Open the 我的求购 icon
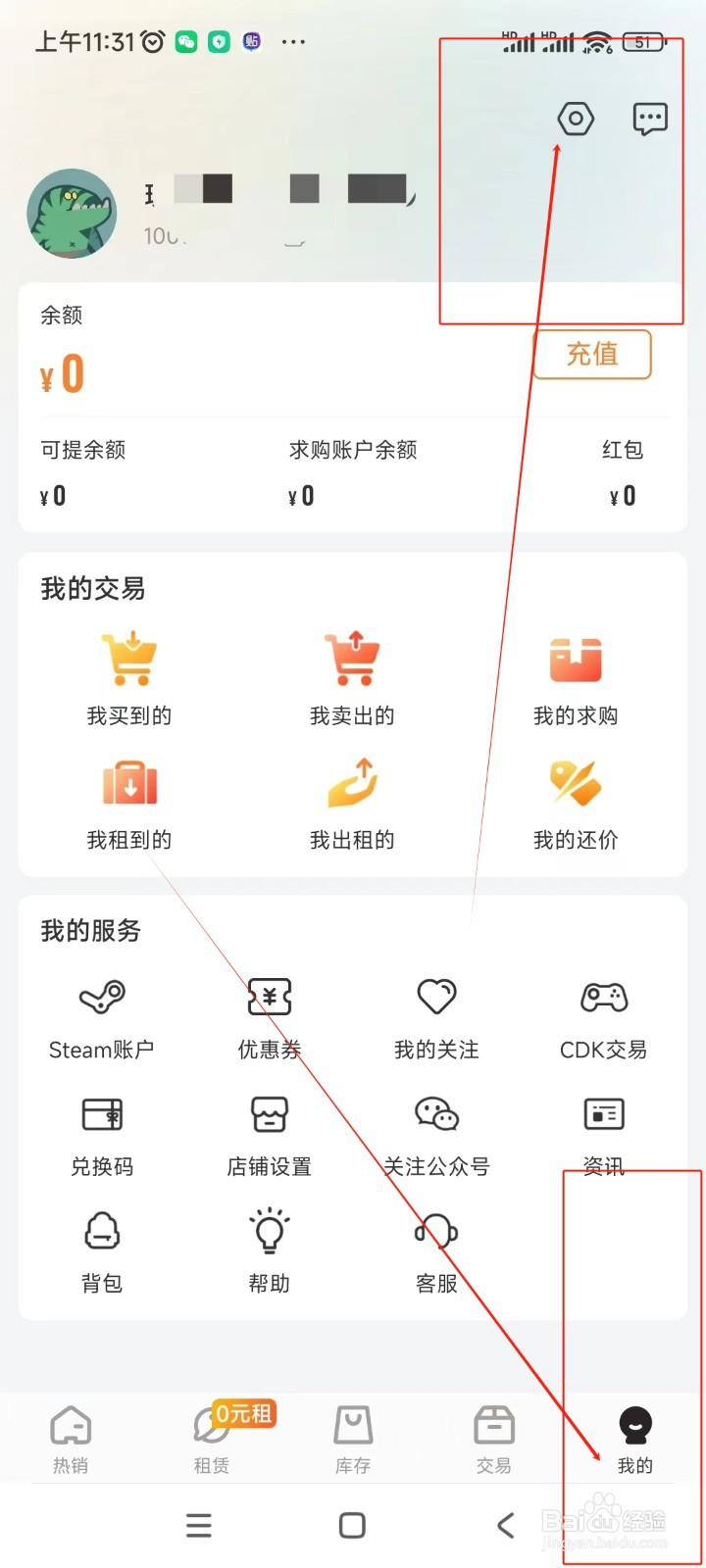706x1568 pixels. click(576, 659)
